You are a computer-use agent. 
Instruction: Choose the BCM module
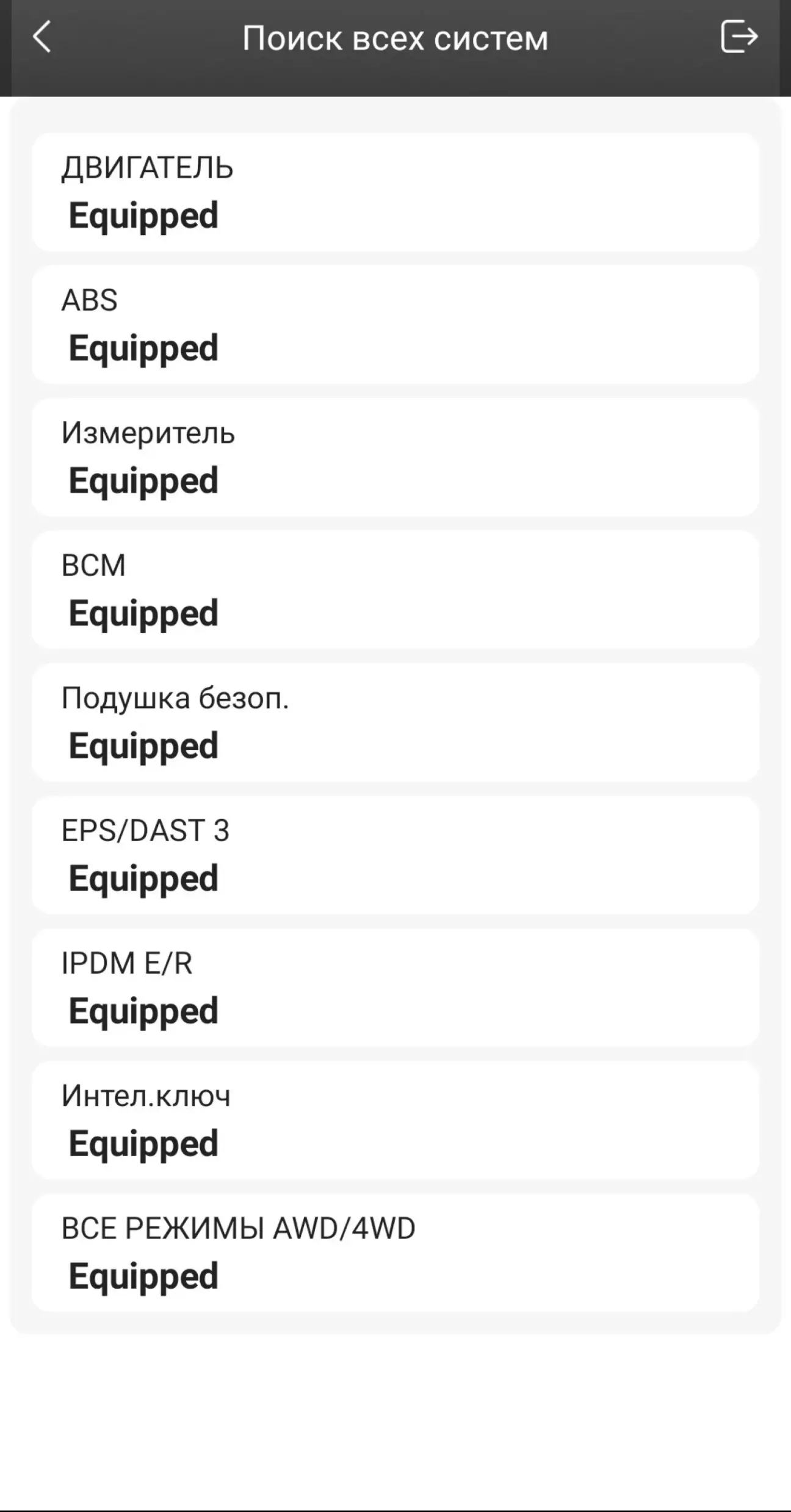point(395,590)
